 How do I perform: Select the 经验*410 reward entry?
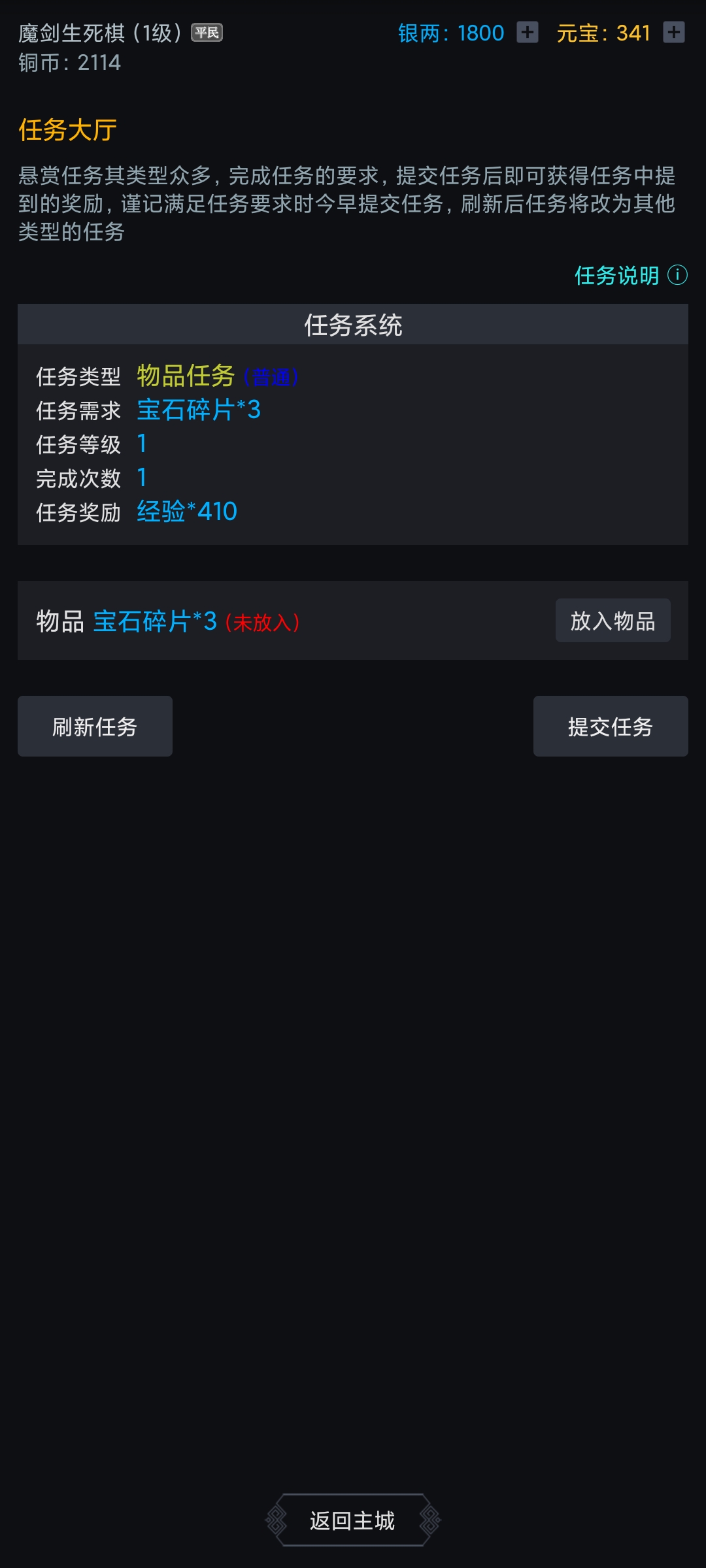(186, 512)
